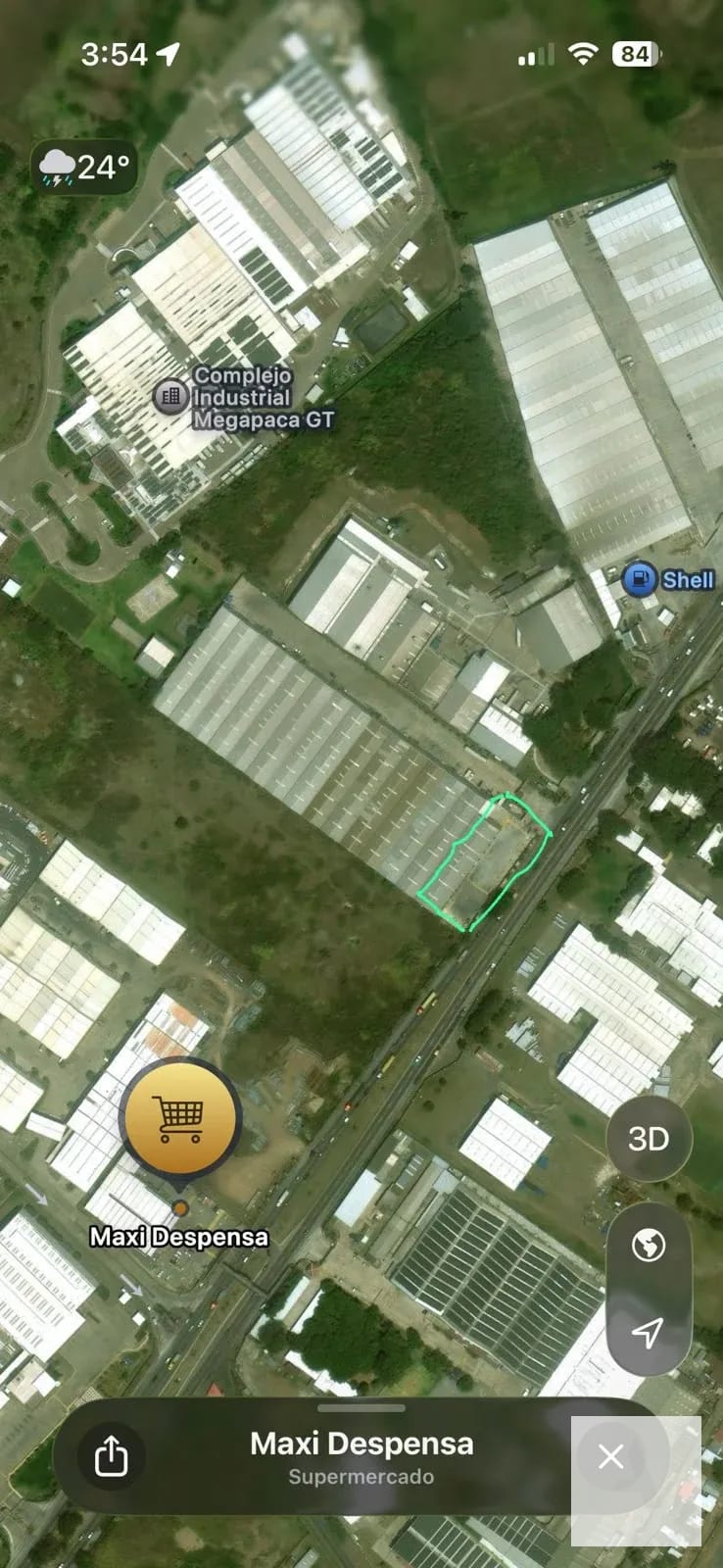Select the Complejo Industrial Megapaca GT marker

point(170,397)
